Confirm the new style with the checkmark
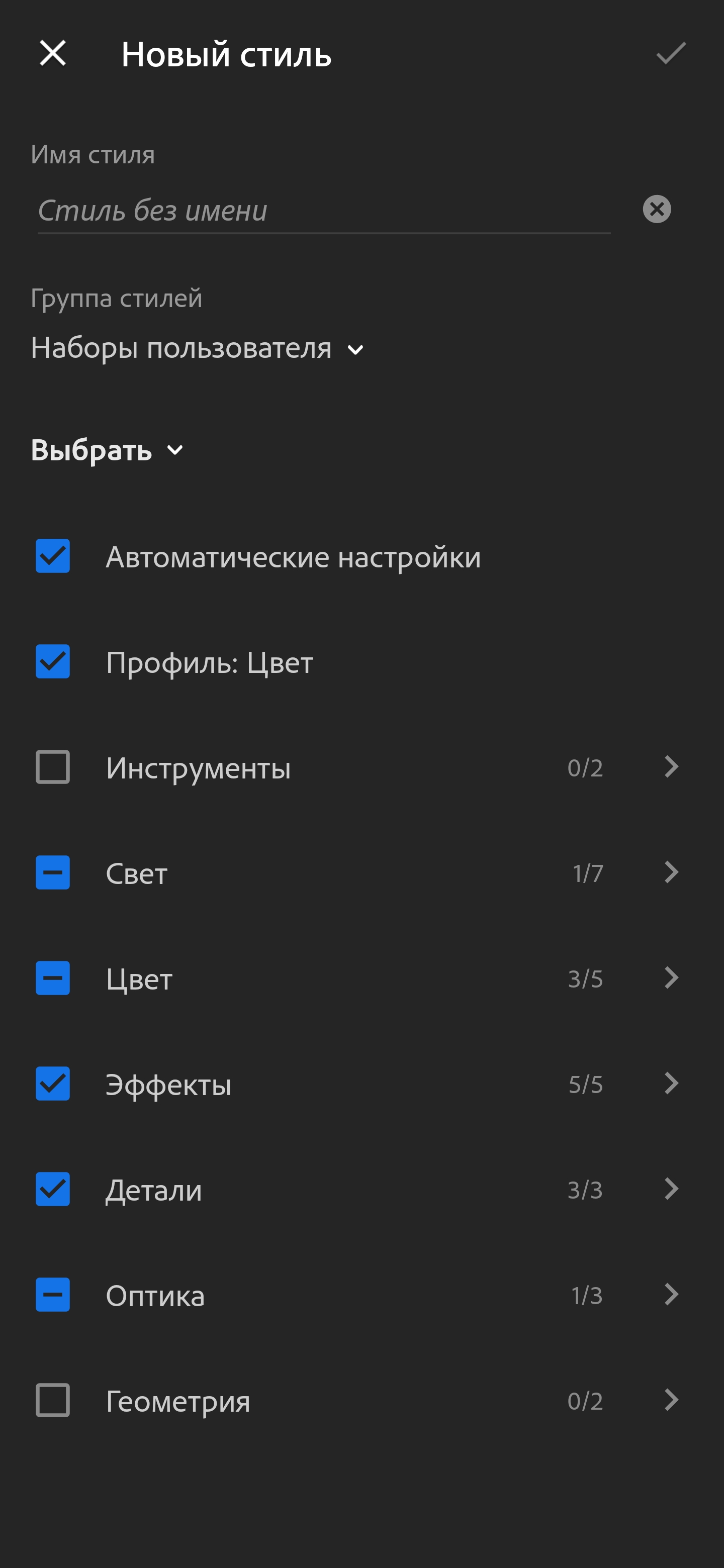724x1568 pixels. (670, 54)
